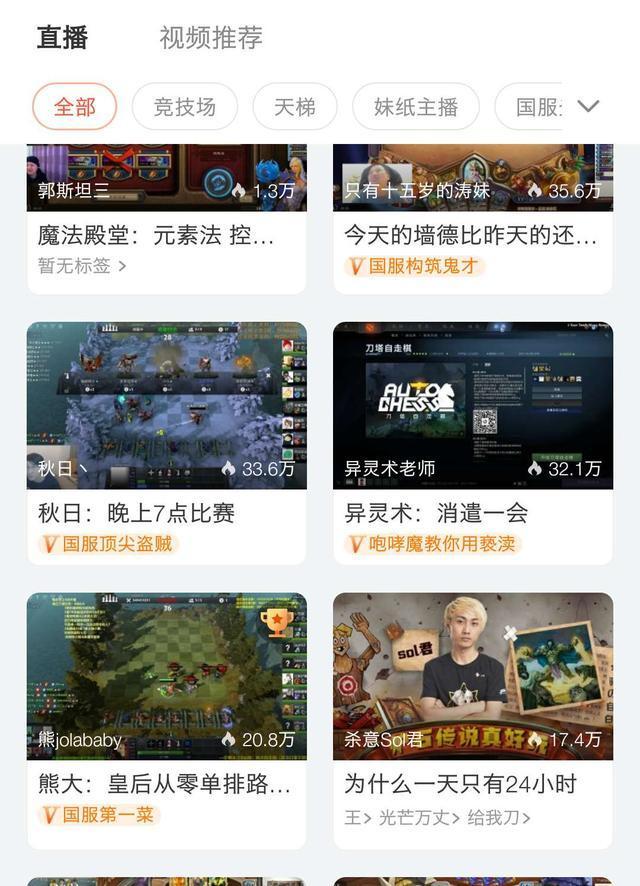The width and height of the screenshot is (640, 886).
Task: Expand the category list chevron
Action: (588, 106)
